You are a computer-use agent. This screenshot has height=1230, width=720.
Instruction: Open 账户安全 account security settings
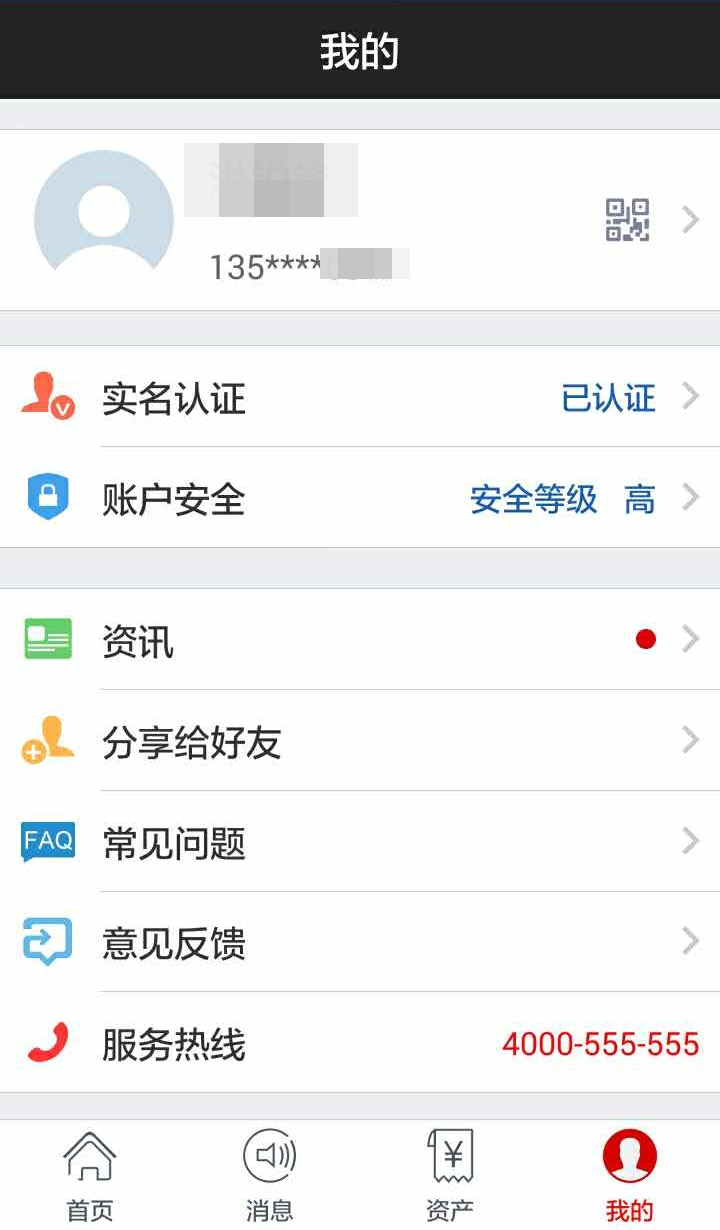[x=360, y=498]
